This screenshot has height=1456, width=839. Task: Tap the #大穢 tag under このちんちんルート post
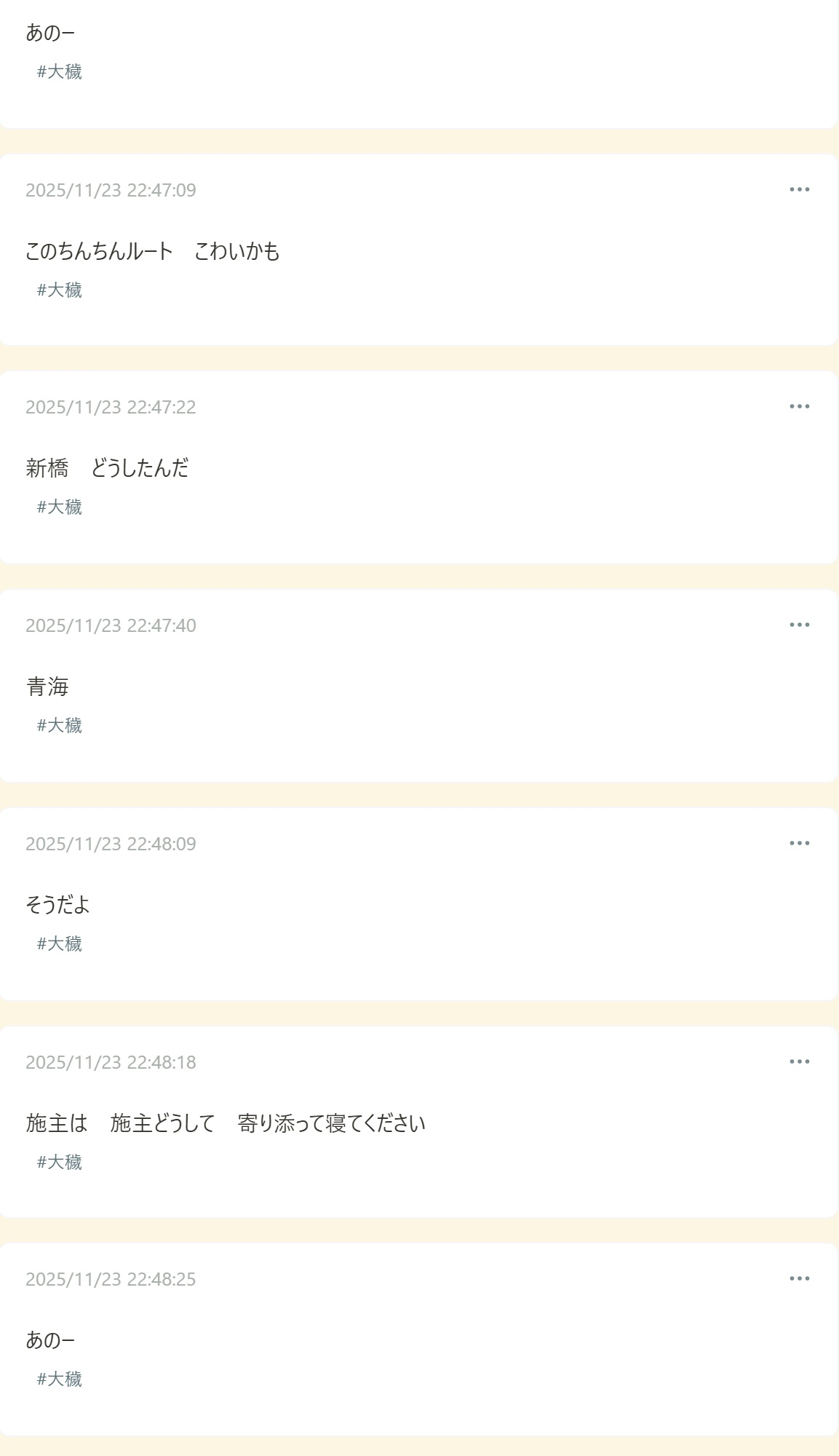coord(60,290)
